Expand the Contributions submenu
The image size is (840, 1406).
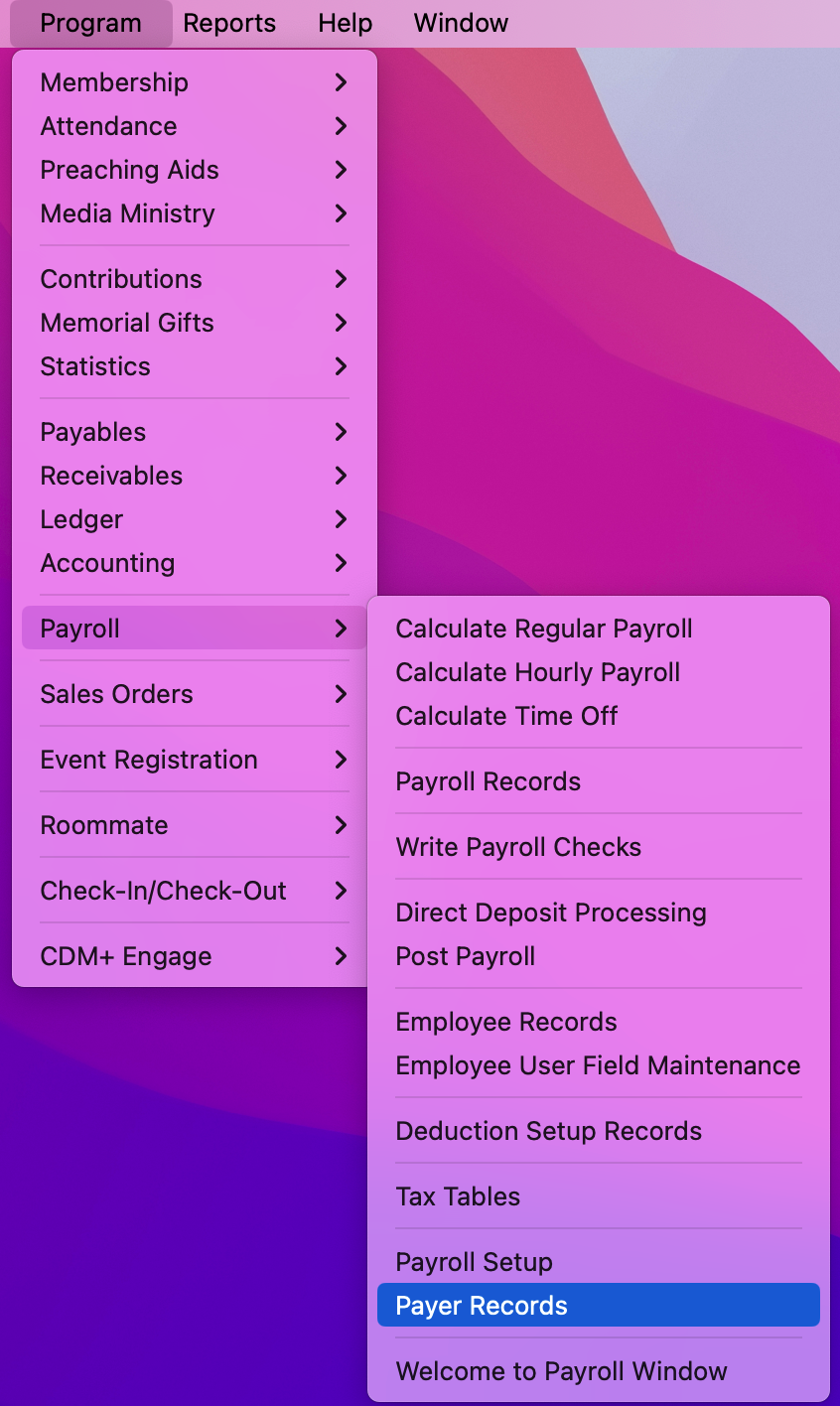pyautogui.click(x=194, y=279)
